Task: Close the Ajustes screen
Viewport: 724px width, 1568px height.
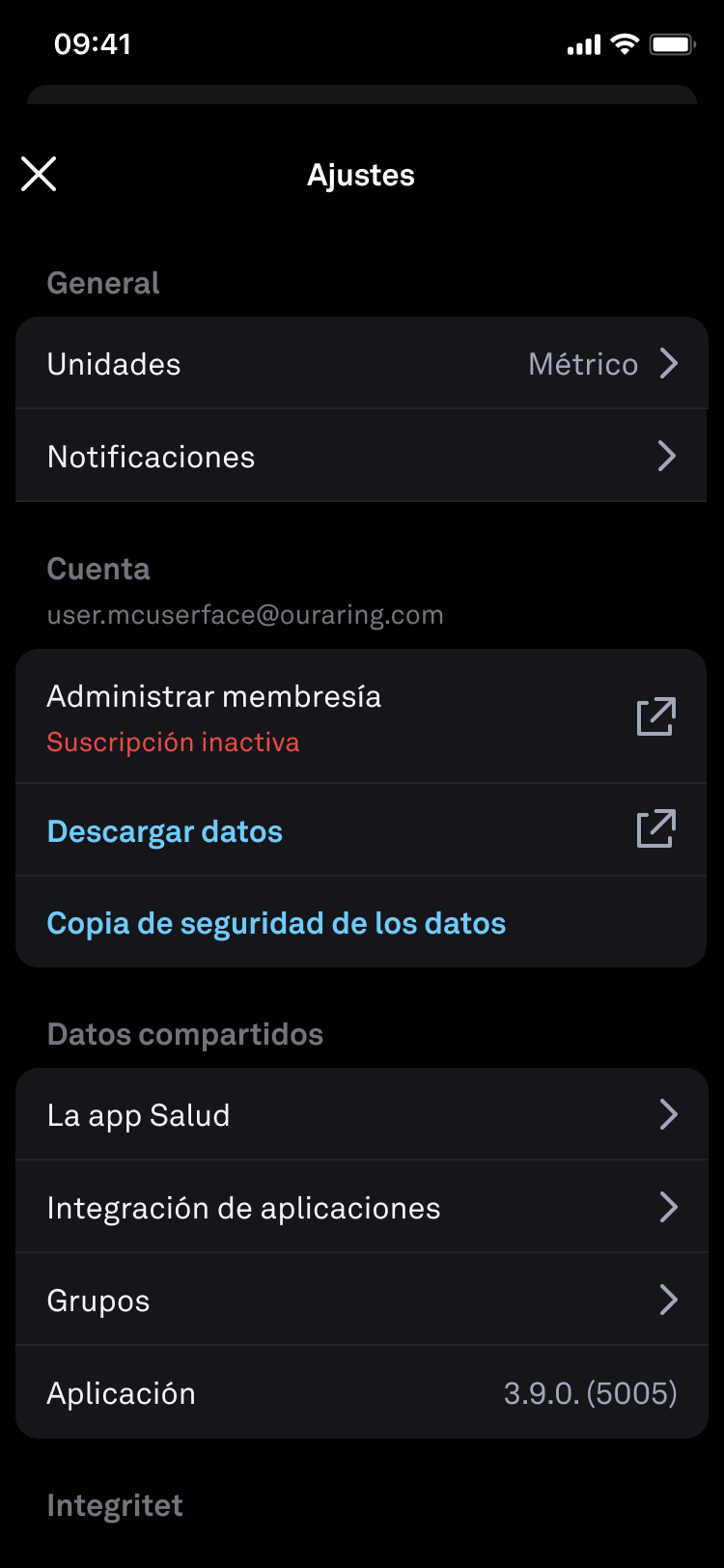Action: coord(39,175)
